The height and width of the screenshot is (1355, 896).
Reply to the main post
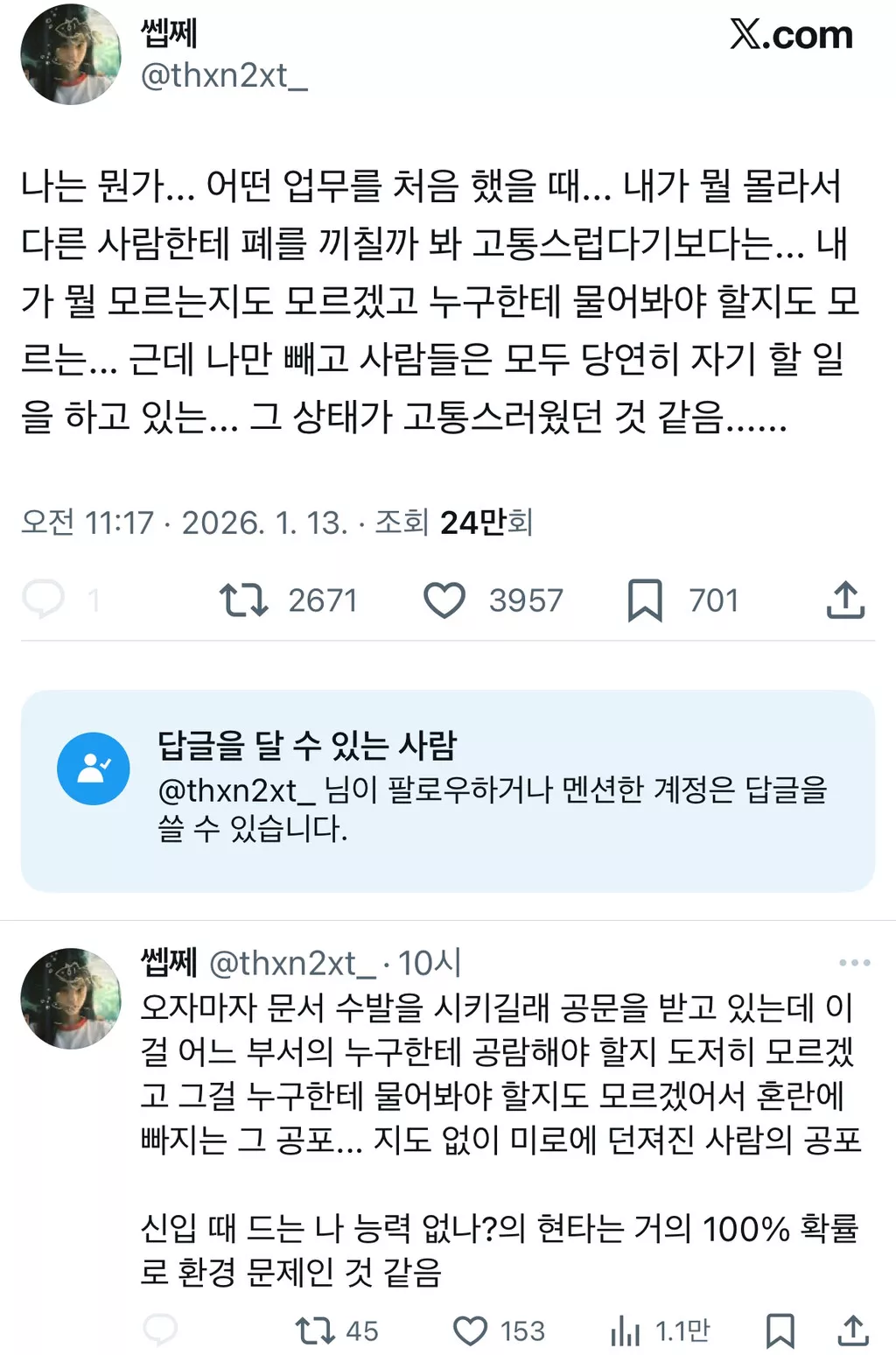(44, 600)
